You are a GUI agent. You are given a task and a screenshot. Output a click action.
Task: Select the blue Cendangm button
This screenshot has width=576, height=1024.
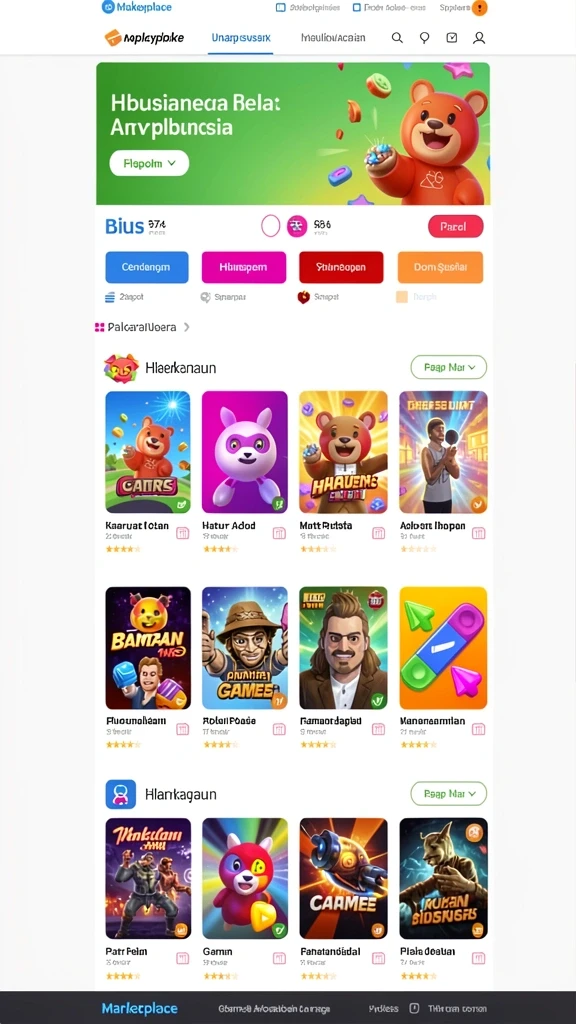point(147,267)
